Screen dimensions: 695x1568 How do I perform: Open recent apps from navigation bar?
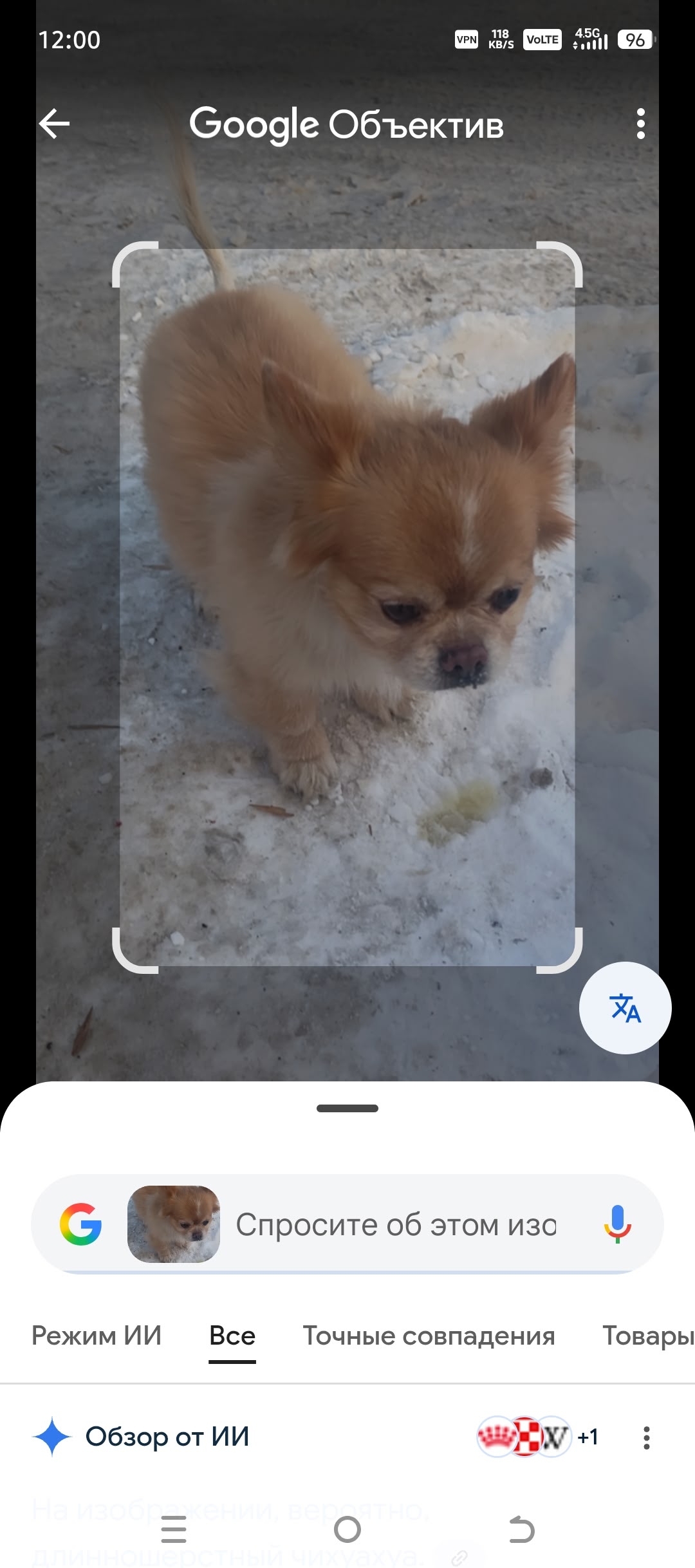[x=174, y=1529]
